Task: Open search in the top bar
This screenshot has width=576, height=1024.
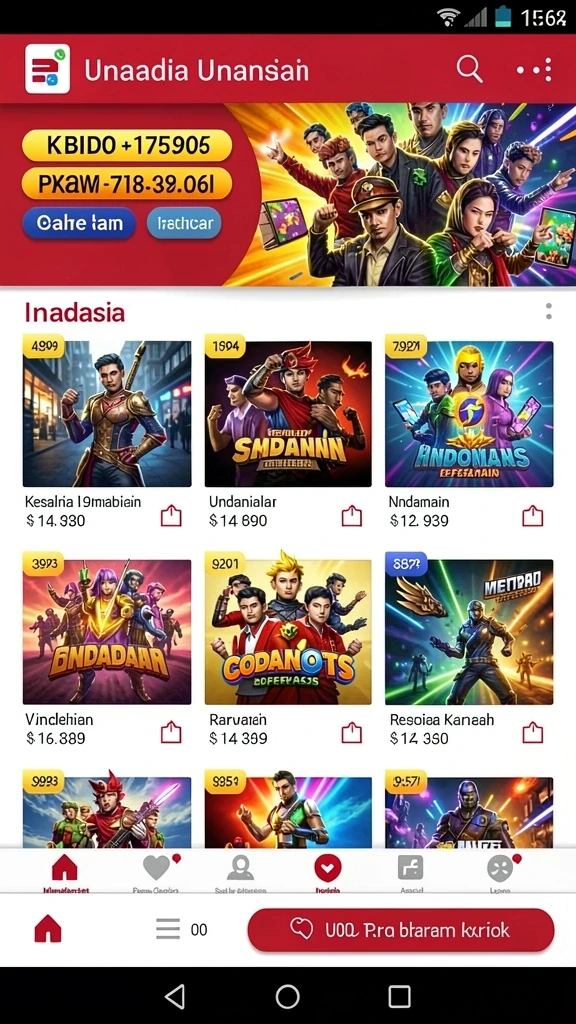Action: point(469,69)
